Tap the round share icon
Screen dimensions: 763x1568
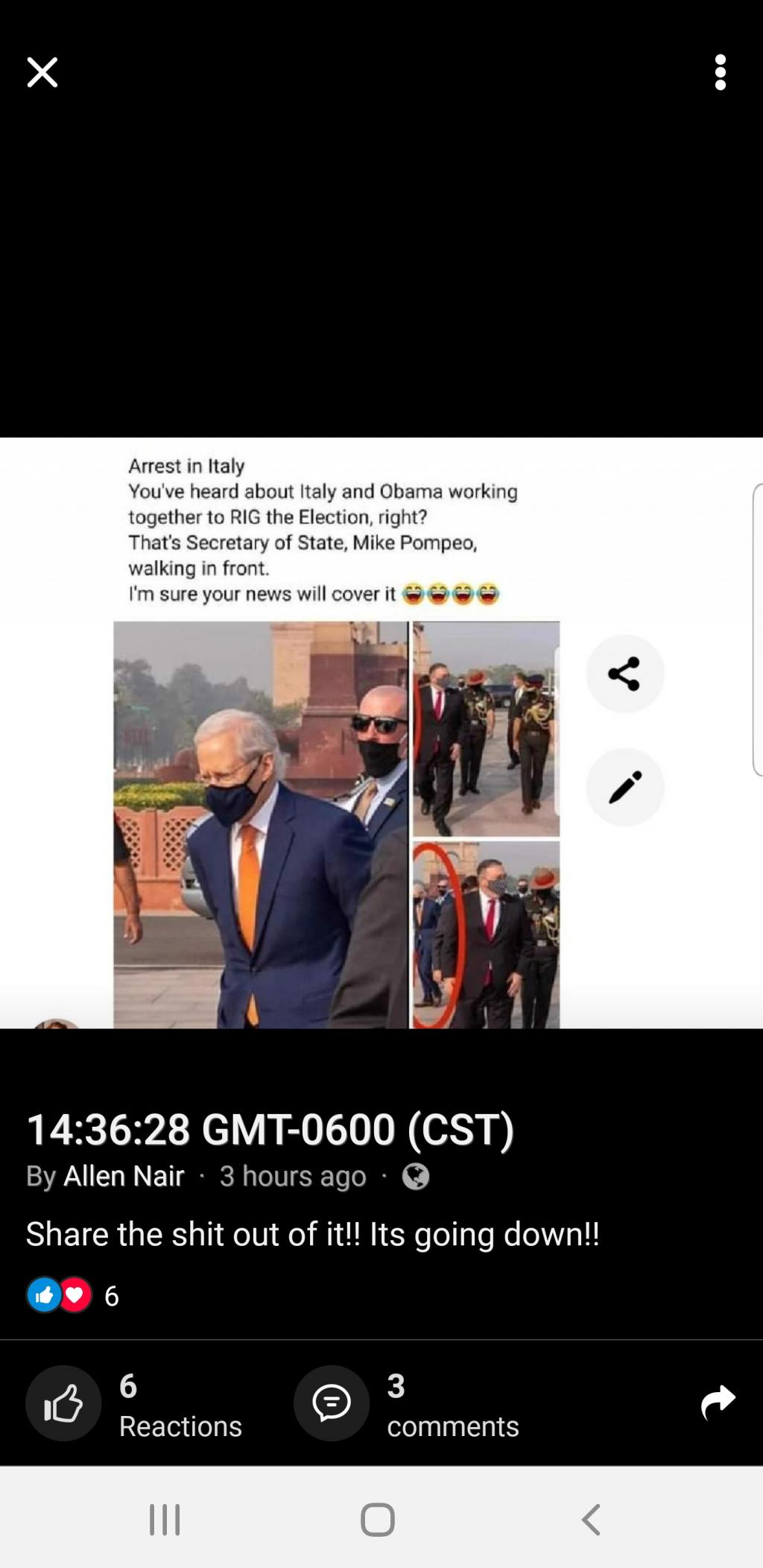click(624, 674)
